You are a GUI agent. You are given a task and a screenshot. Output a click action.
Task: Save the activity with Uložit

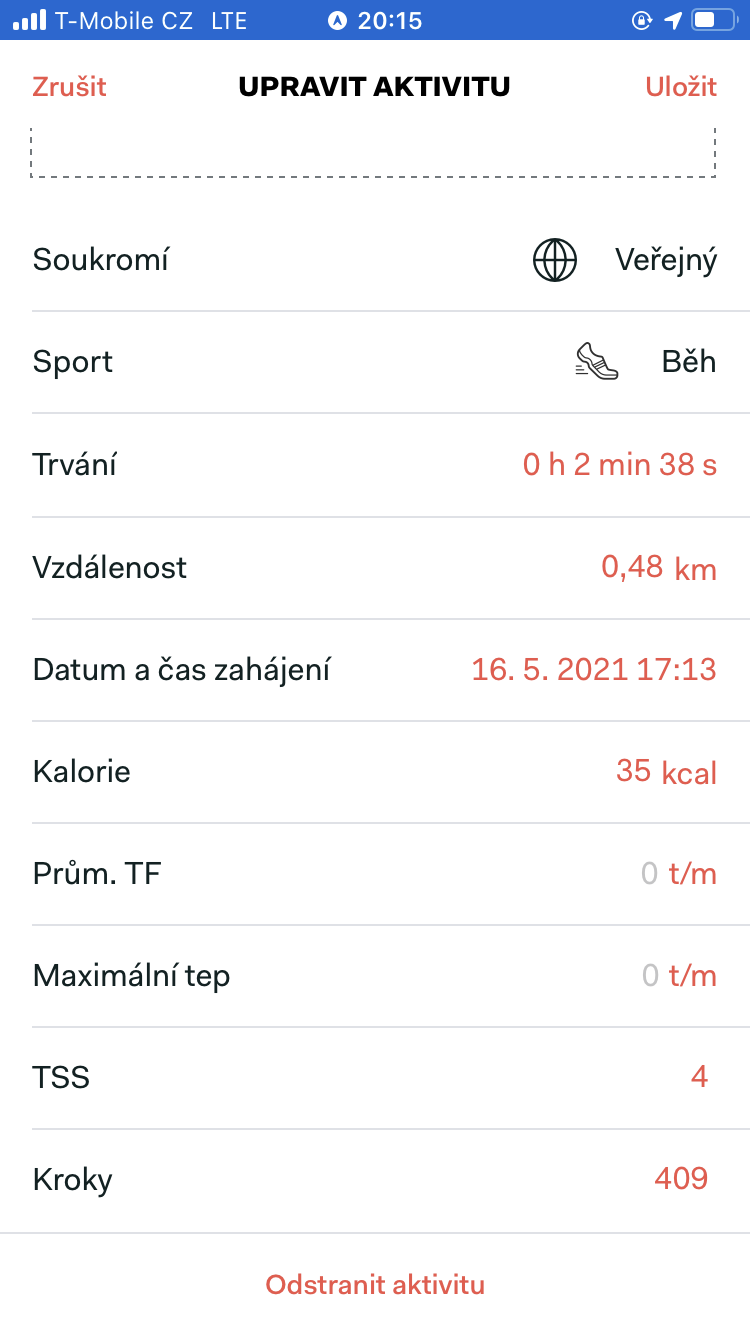point(681,86)
